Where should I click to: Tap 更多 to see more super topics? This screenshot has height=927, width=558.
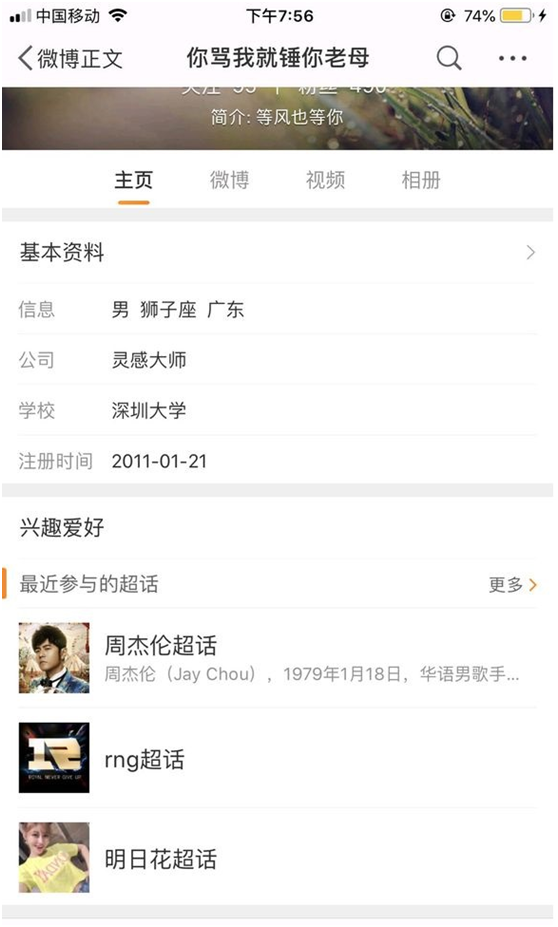(x=512, y=585)
